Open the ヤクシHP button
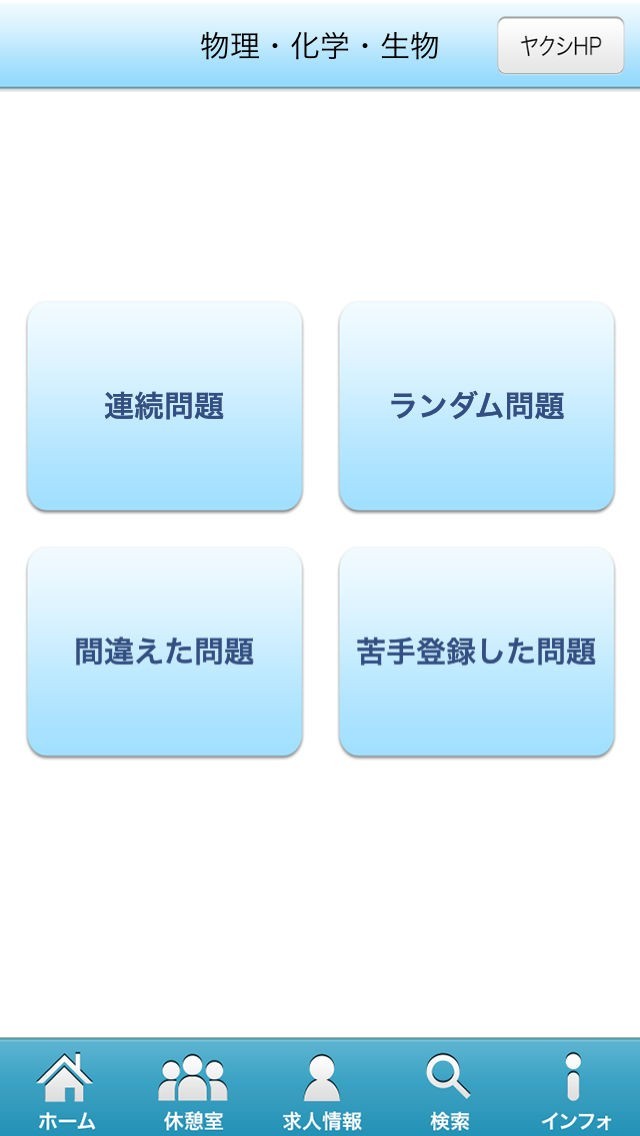 coord(560,46)
